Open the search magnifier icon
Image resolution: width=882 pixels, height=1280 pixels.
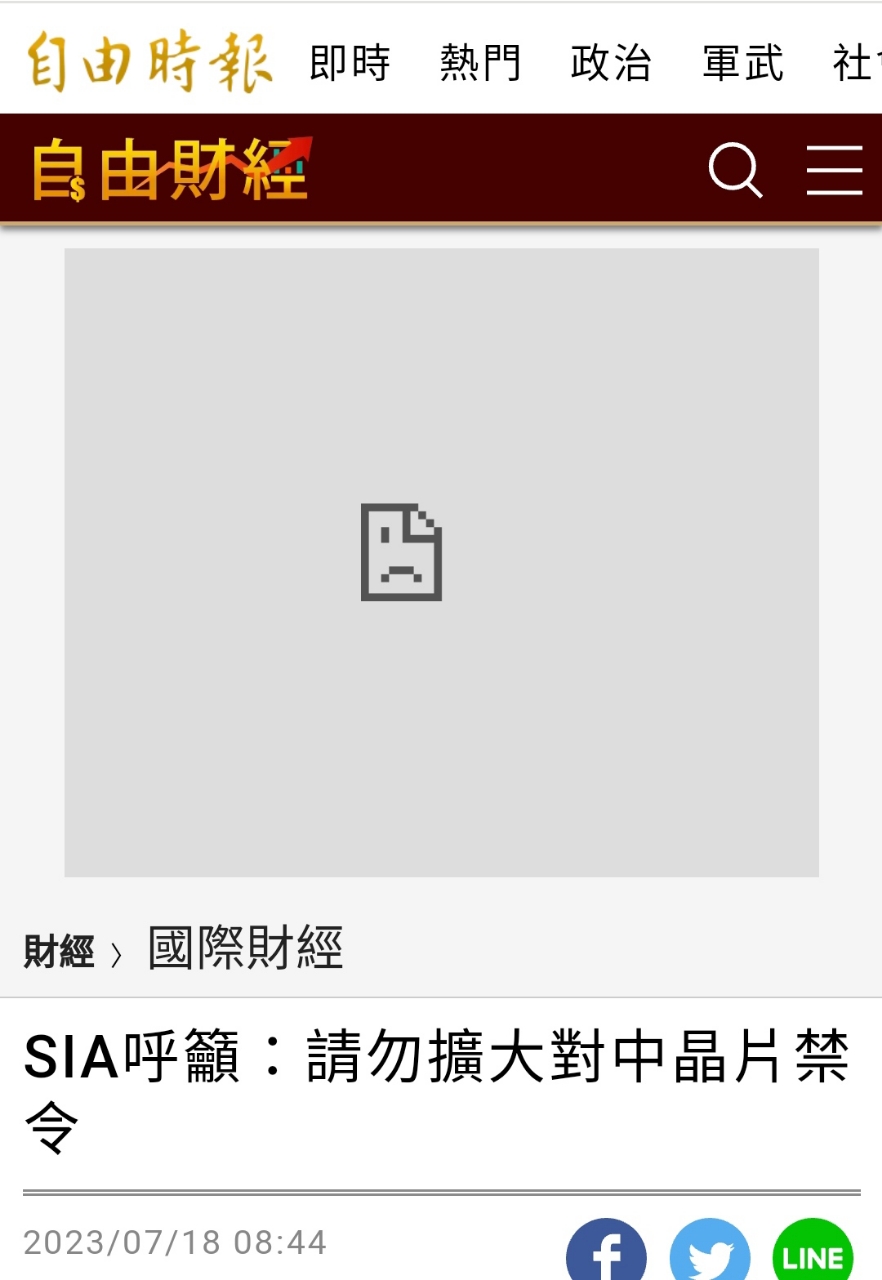[x=735, y=170]
